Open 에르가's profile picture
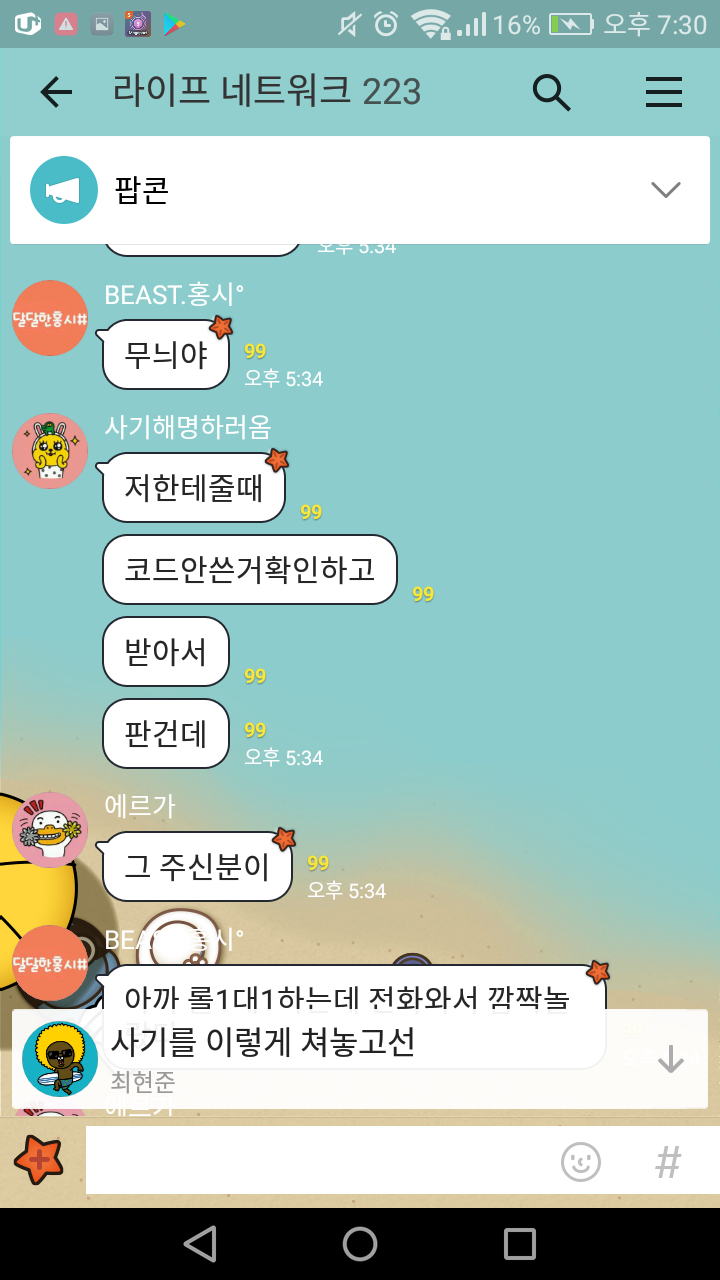The width and height of the screenshot is (720, 1280). click(x=50, y=829)
